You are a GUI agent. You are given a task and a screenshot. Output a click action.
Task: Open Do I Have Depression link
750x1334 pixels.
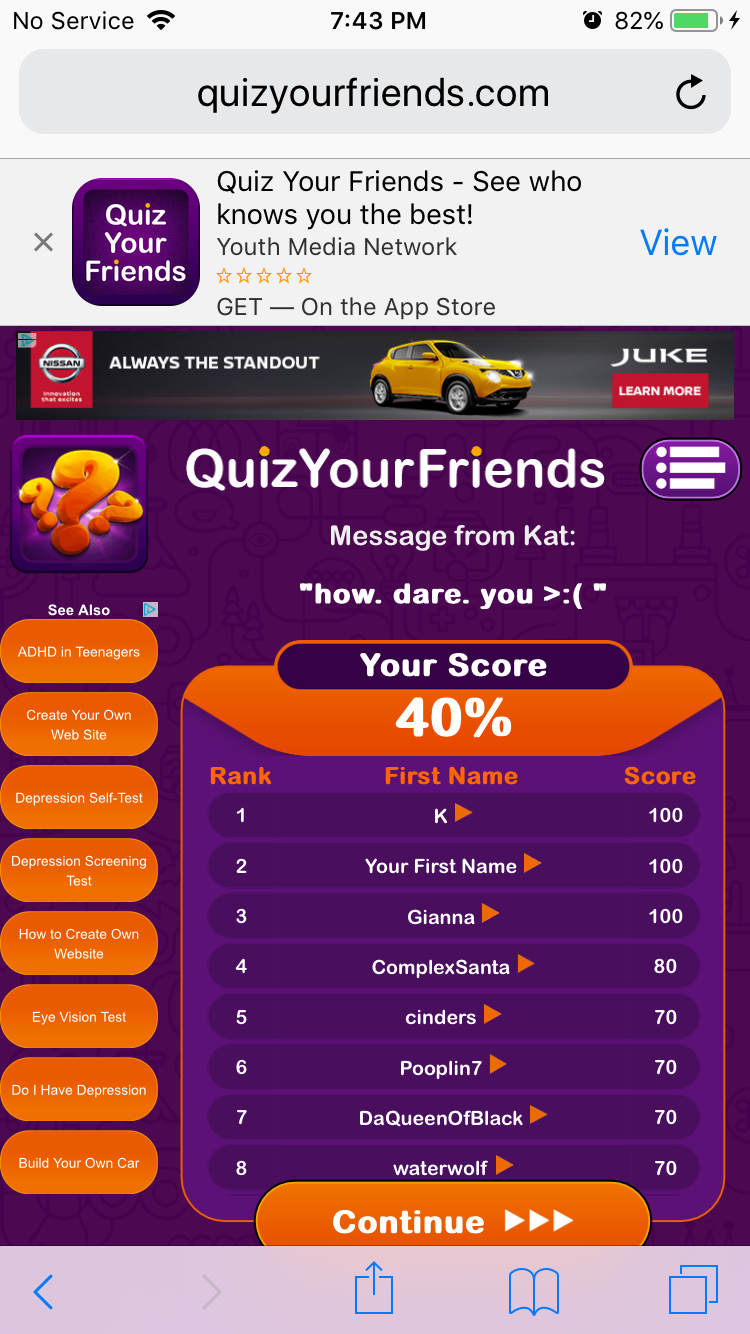click(x=79, y=1090)
